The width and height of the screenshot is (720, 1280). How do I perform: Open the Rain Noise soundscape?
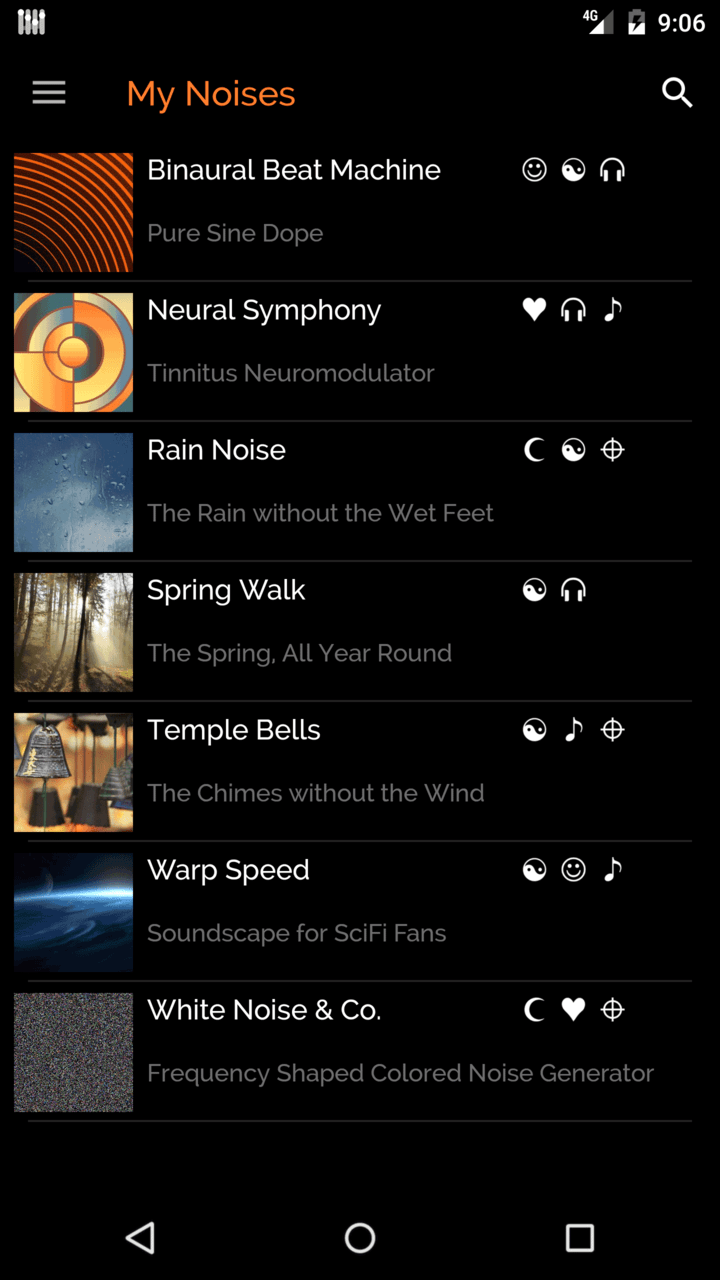(216, 451)
